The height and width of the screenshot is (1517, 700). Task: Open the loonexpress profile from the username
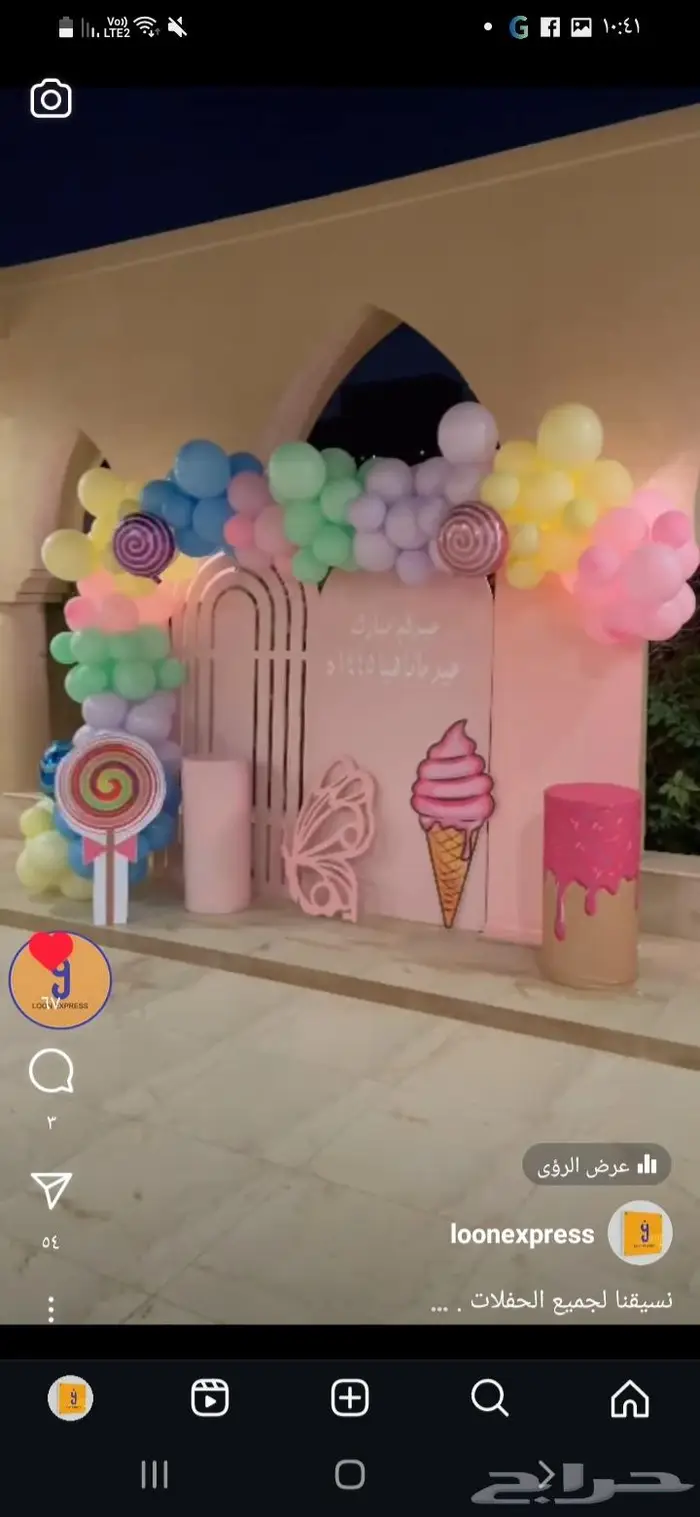click(x=521, y=1234)
